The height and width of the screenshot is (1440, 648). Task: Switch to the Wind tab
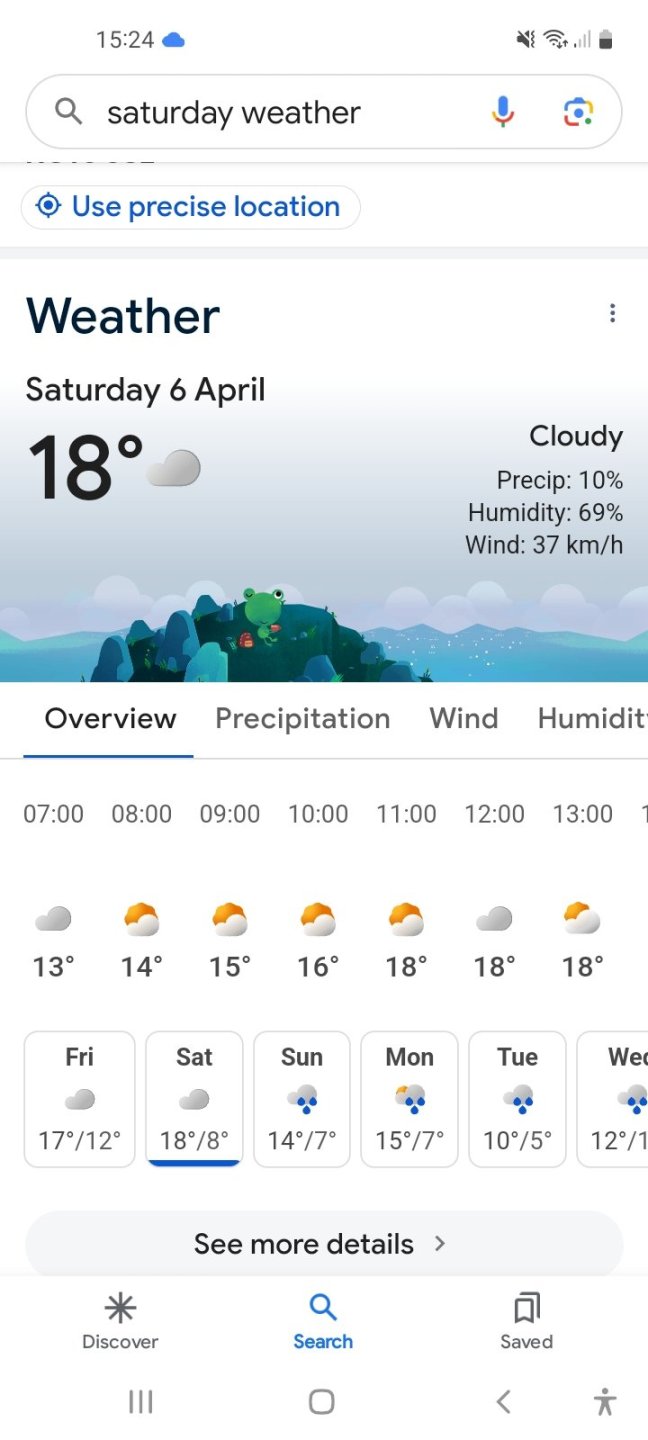point(463,718)
